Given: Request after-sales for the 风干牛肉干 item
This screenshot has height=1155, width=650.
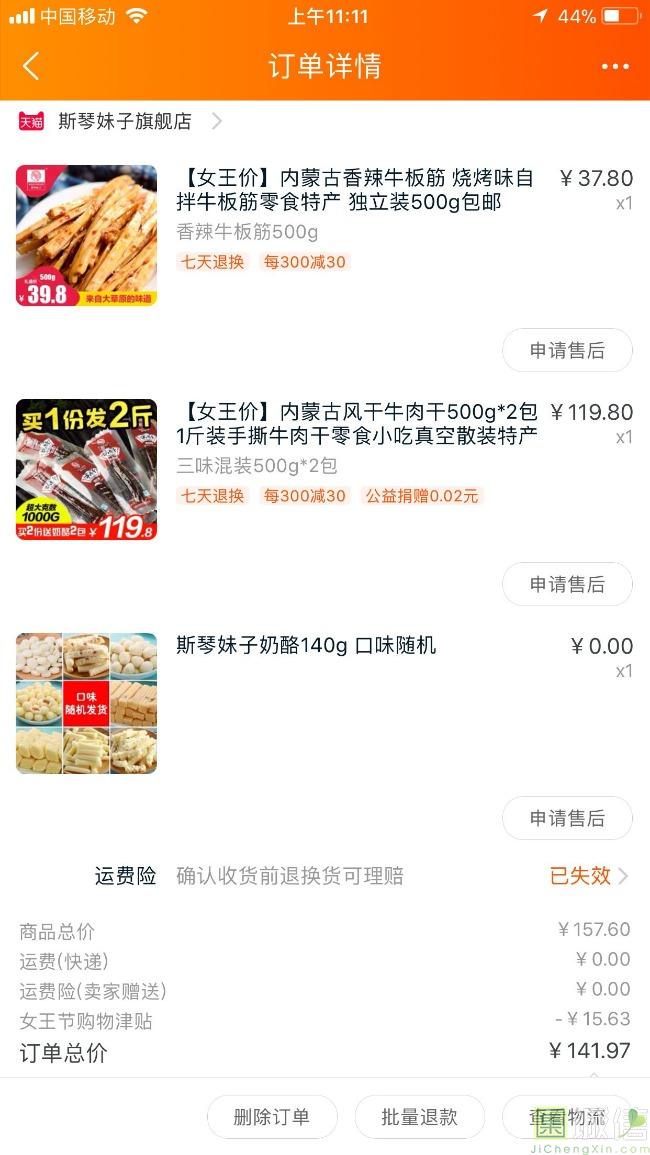Looking at the screenshot, I should tap(567, 584).
